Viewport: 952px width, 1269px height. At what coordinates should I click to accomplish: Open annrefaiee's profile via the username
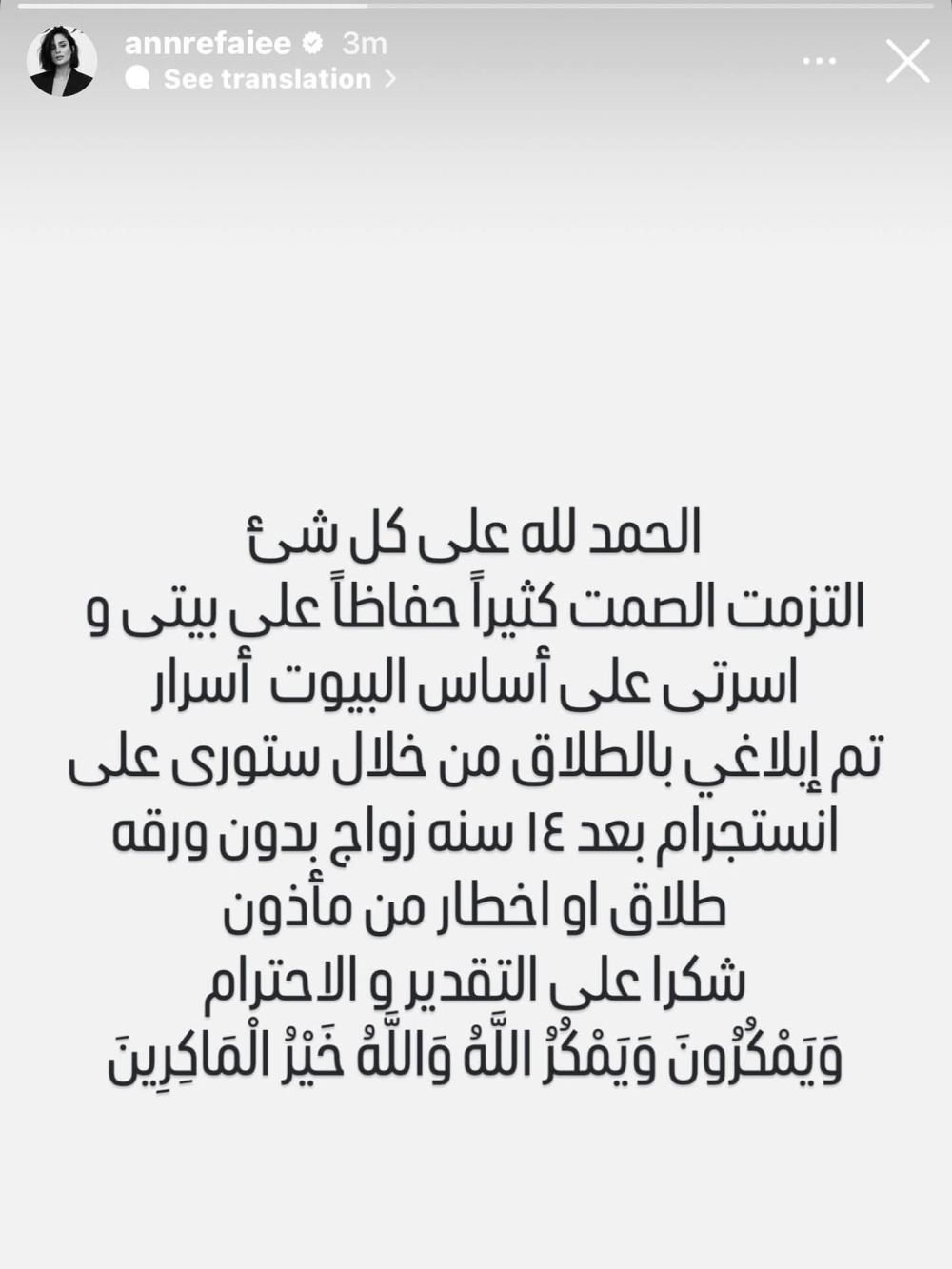click(209, 43)
